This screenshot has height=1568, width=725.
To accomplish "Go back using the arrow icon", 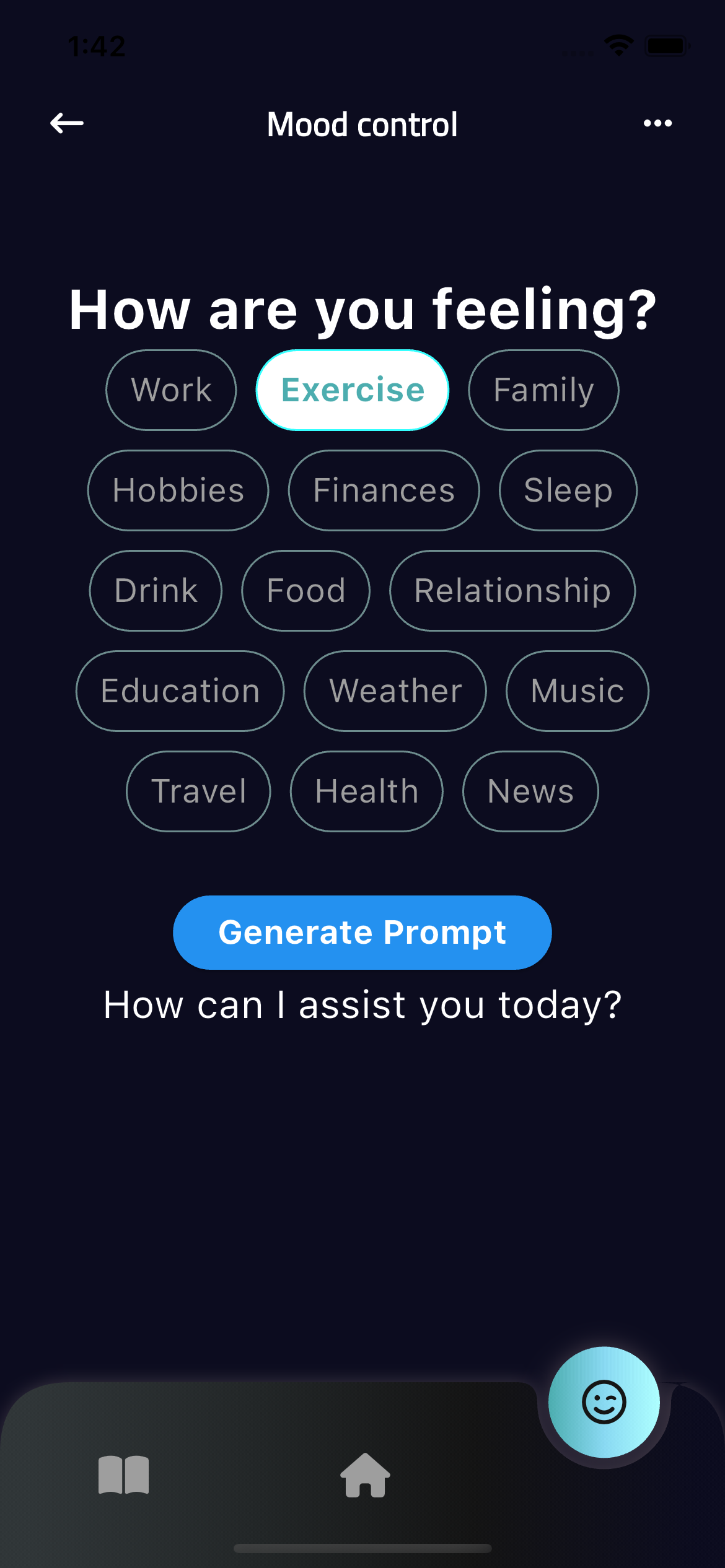I will pyautogui.click(x=67, y=123).
